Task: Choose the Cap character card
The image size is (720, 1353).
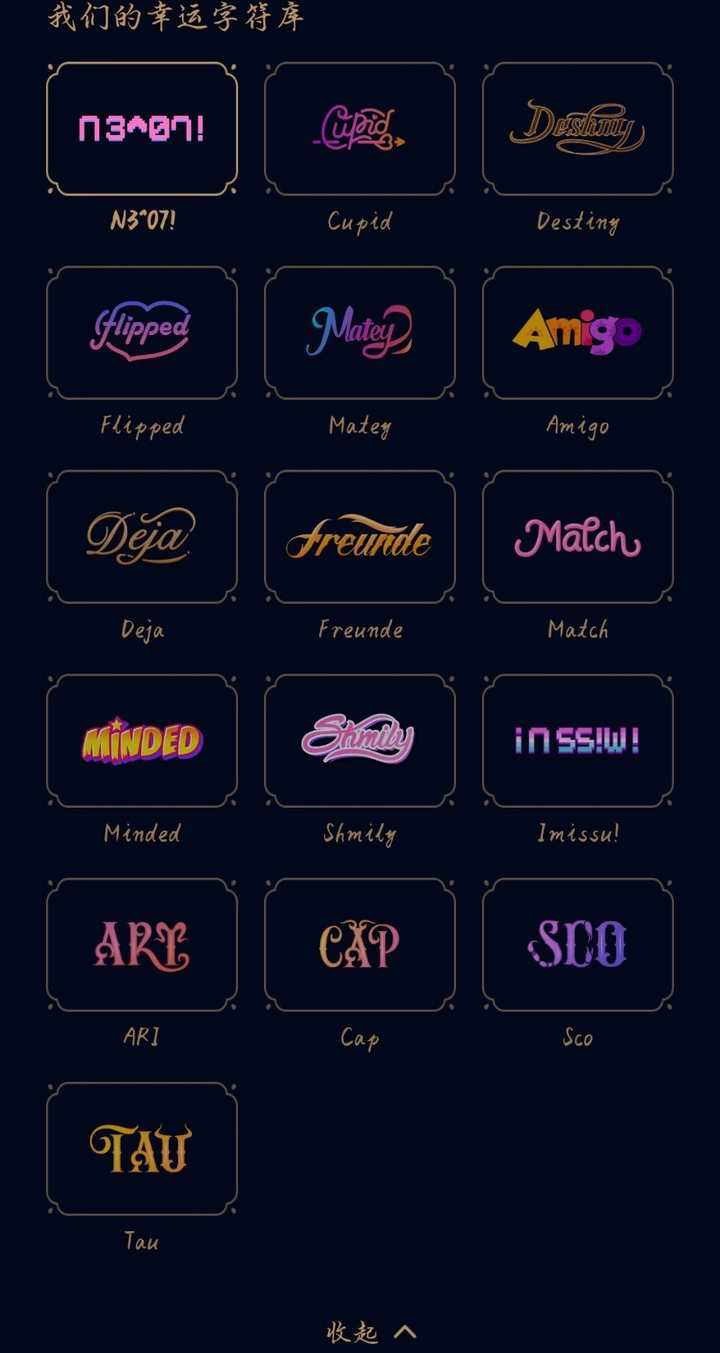Action: click(x=360, y=945)
